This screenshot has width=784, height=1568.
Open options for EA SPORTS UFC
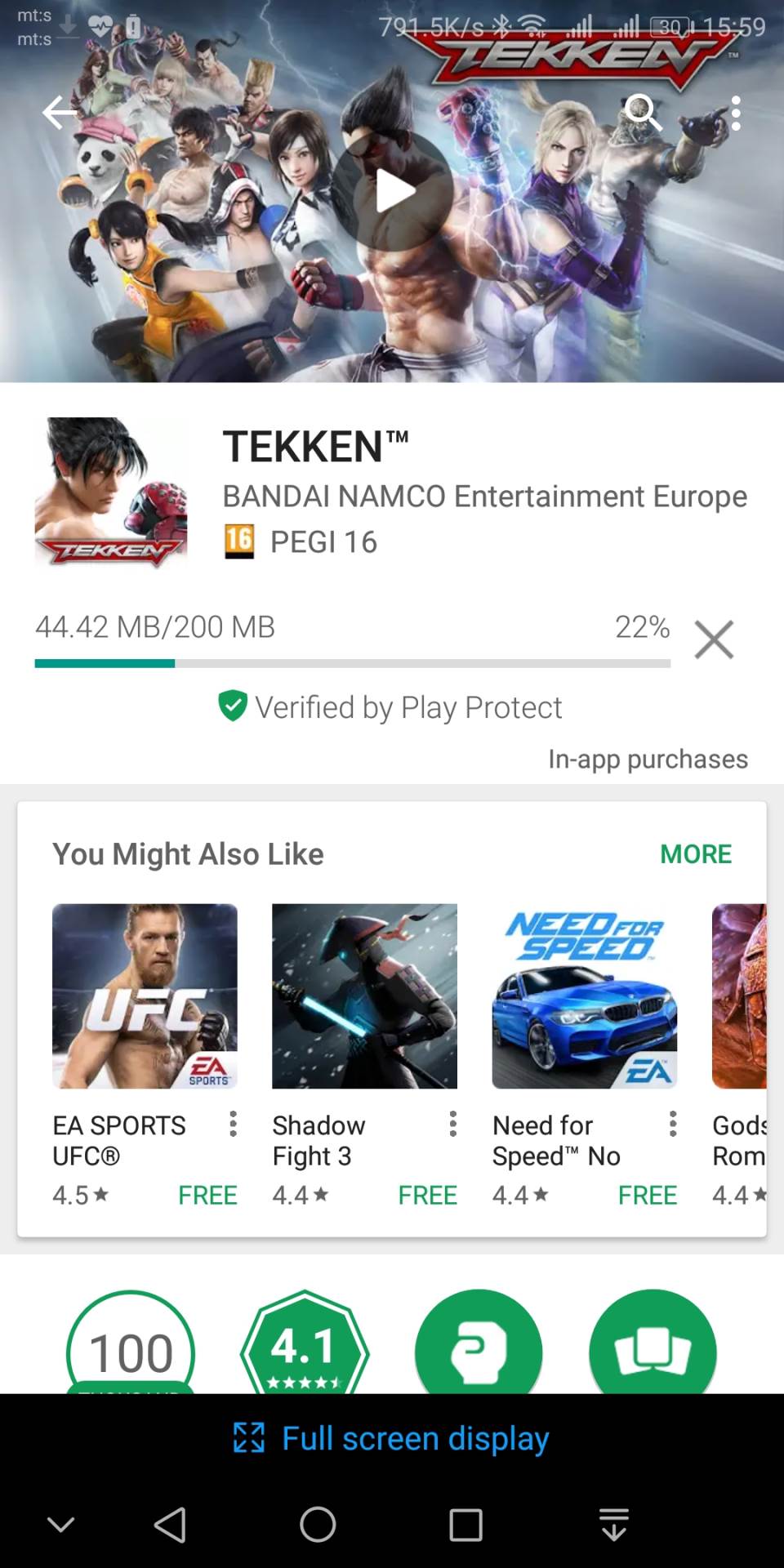(x=233, y=1125)
